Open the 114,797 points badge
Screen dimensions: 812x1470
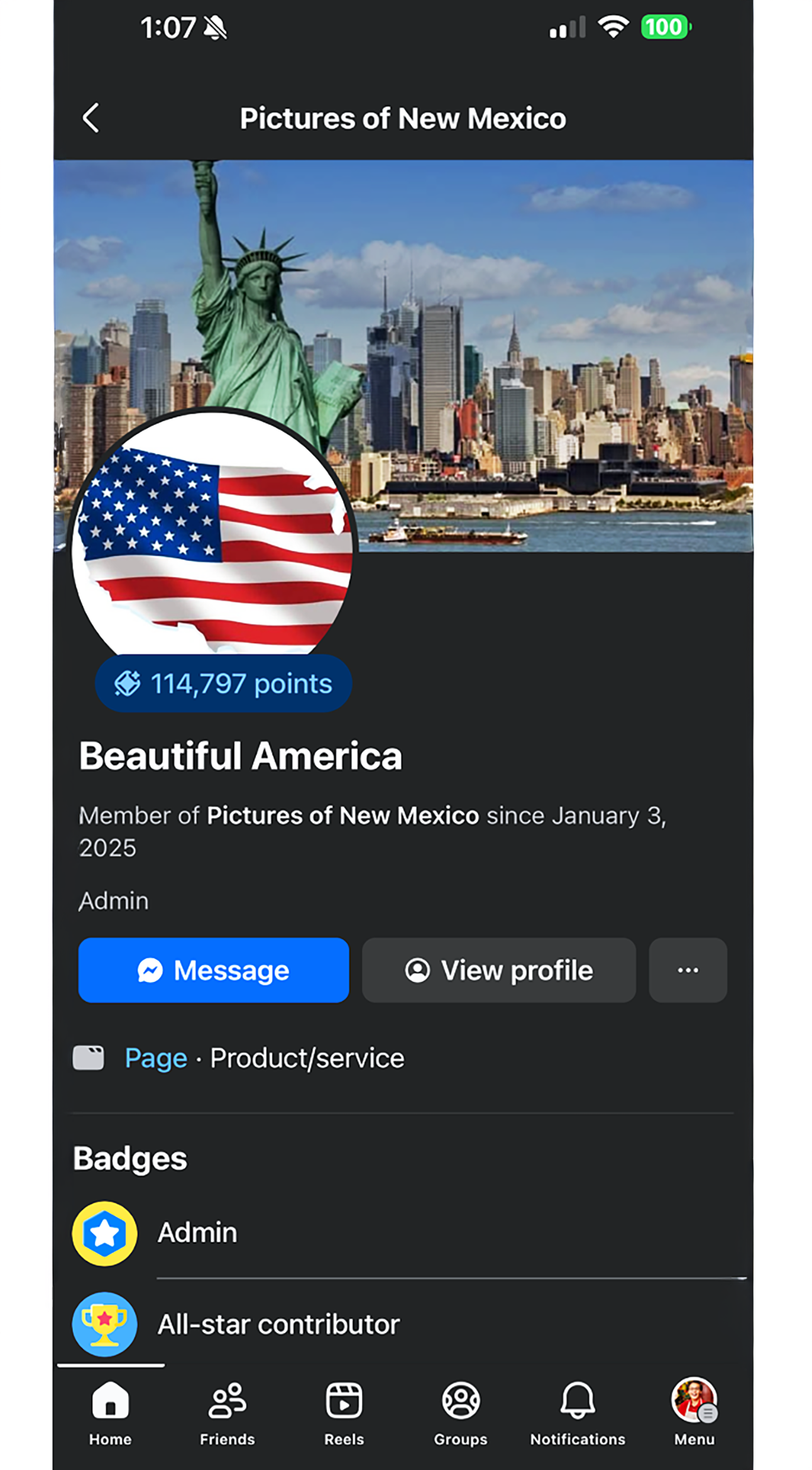point(223,683)
